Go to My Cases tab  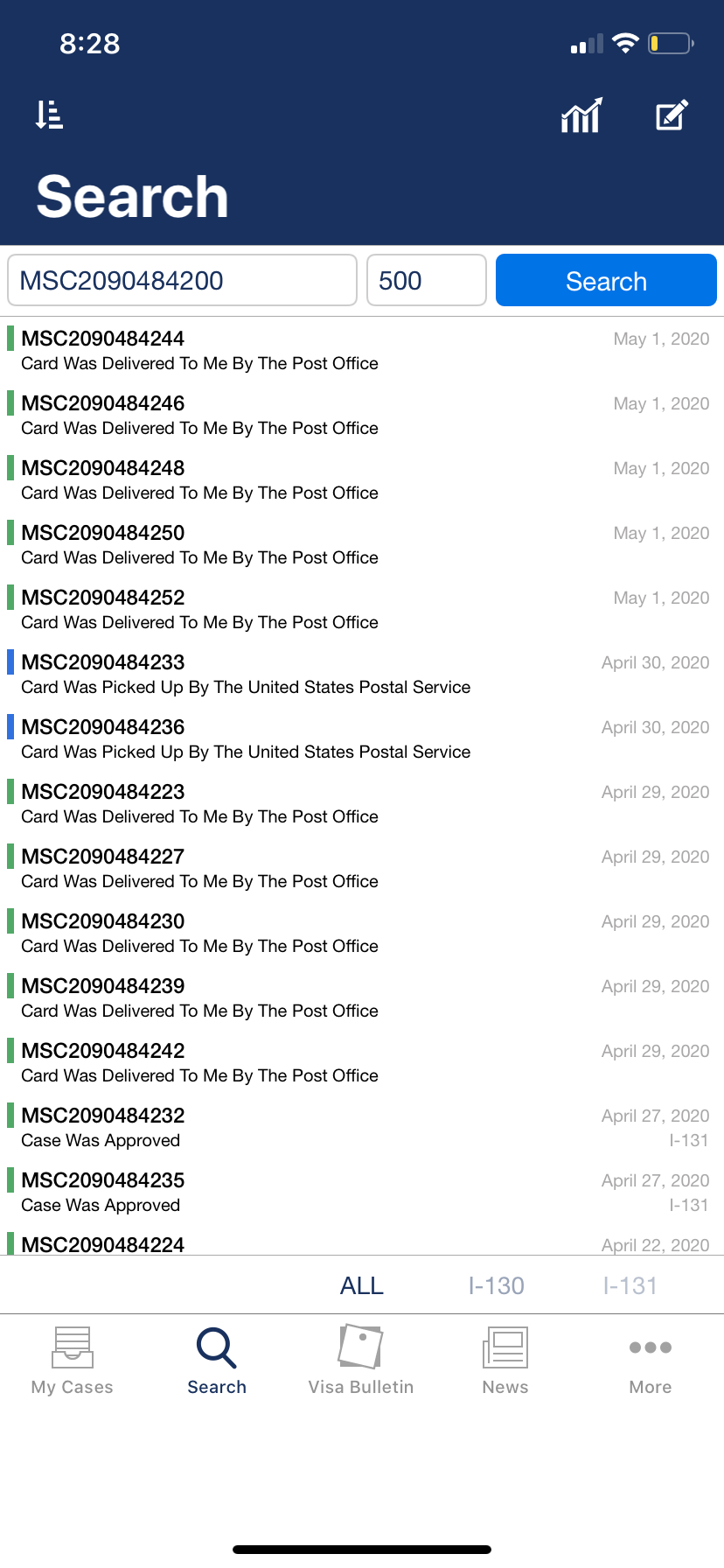pos(73,1361)
